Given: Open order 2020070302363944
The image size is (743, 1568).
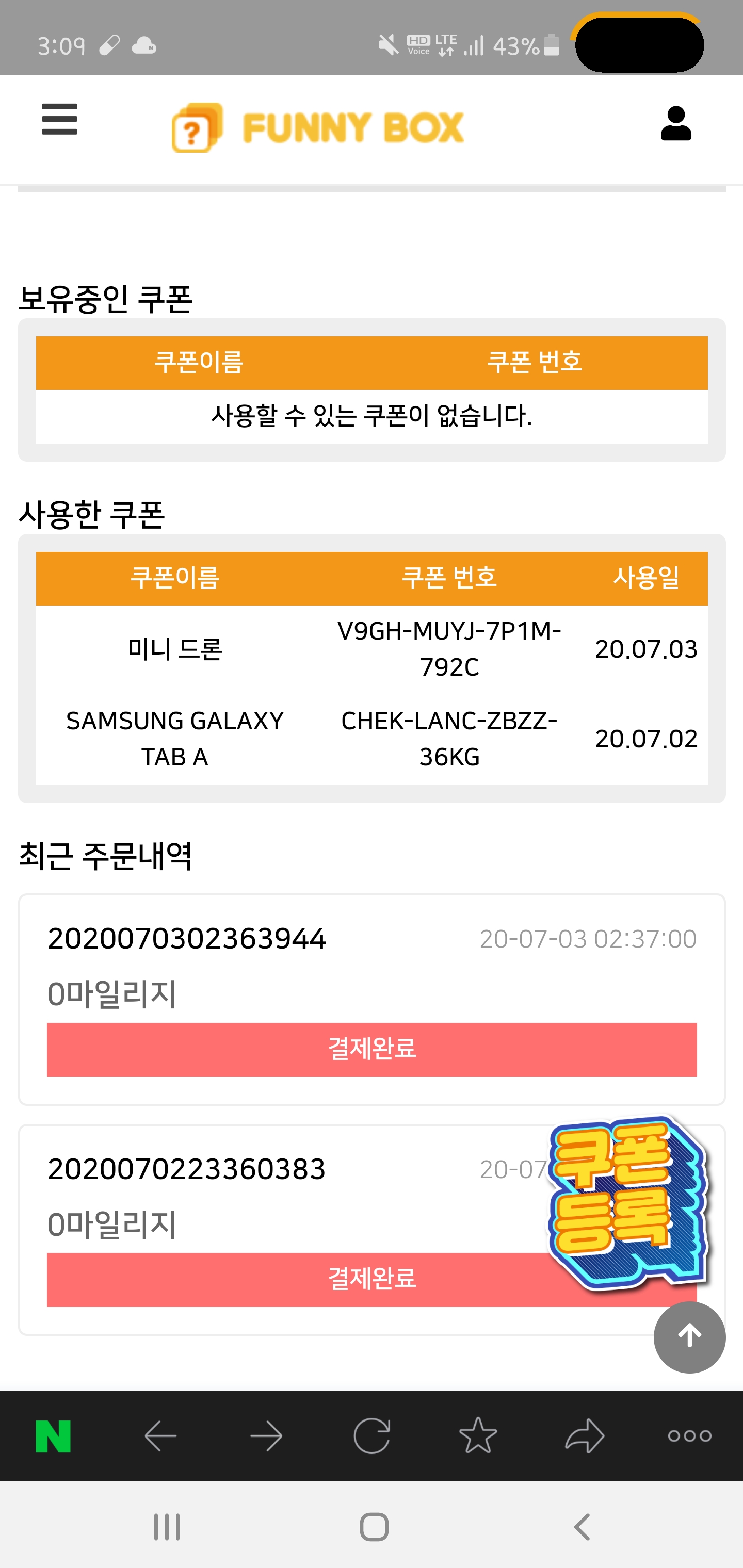Looking at the screenshot, I should tap(186, 939).
